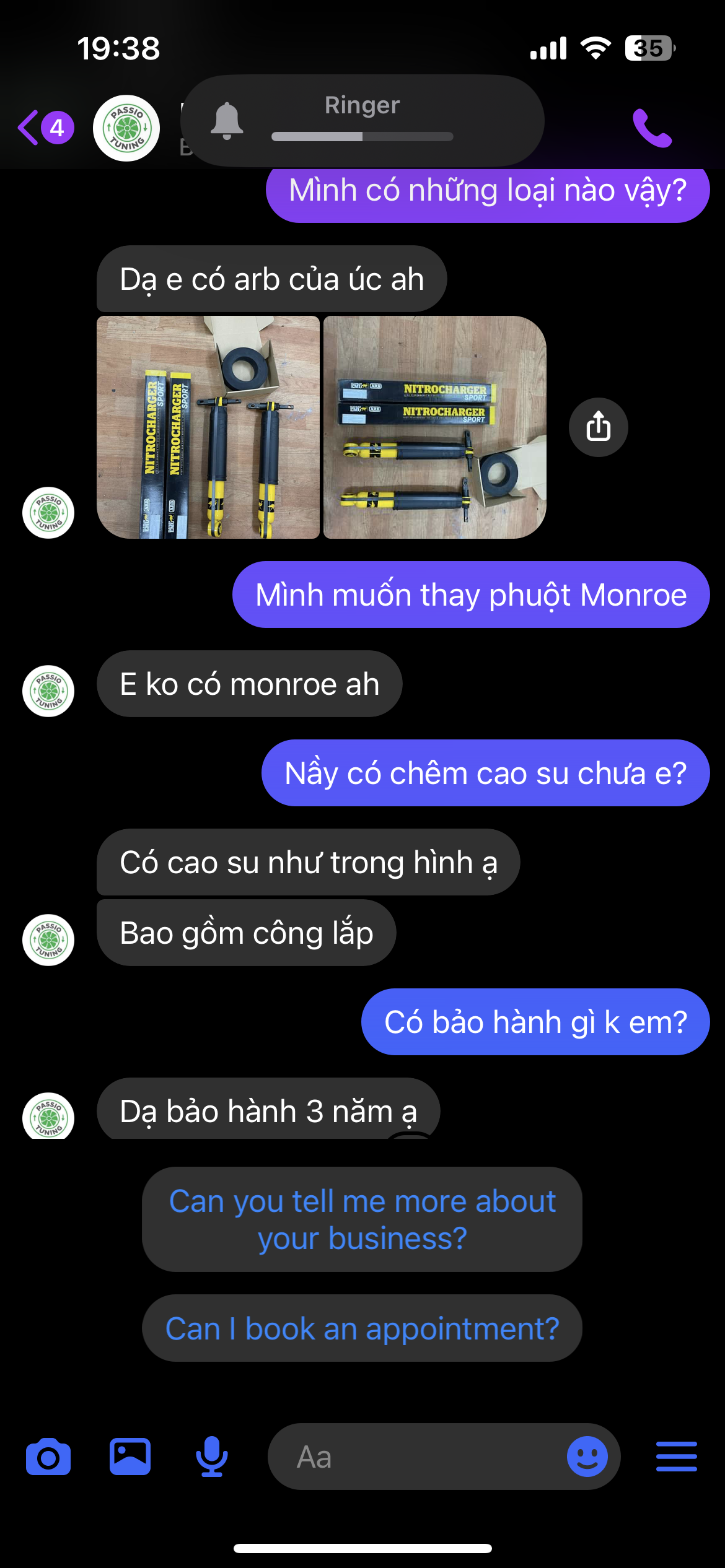Viewport: 725px width, 1568px height.
Task: Send 'Can I book an appointment?' suggestion
Action: pyautogui.click(x=362, y=1328)
